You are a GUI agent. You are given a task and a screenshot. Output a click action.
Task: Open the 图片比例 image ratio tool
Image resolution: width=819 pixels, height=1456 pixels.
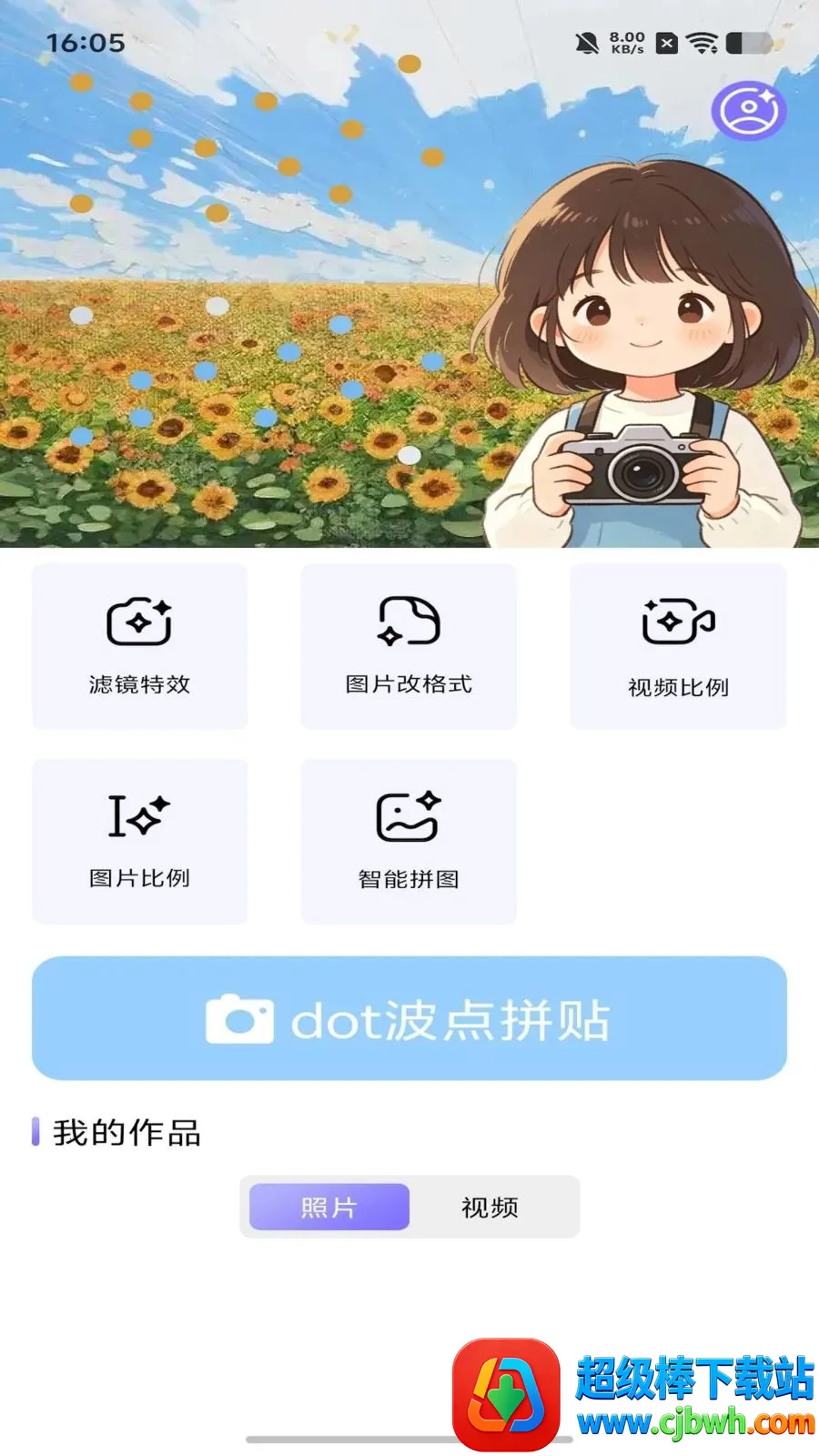pyautogui.click(x=139, y=841)
